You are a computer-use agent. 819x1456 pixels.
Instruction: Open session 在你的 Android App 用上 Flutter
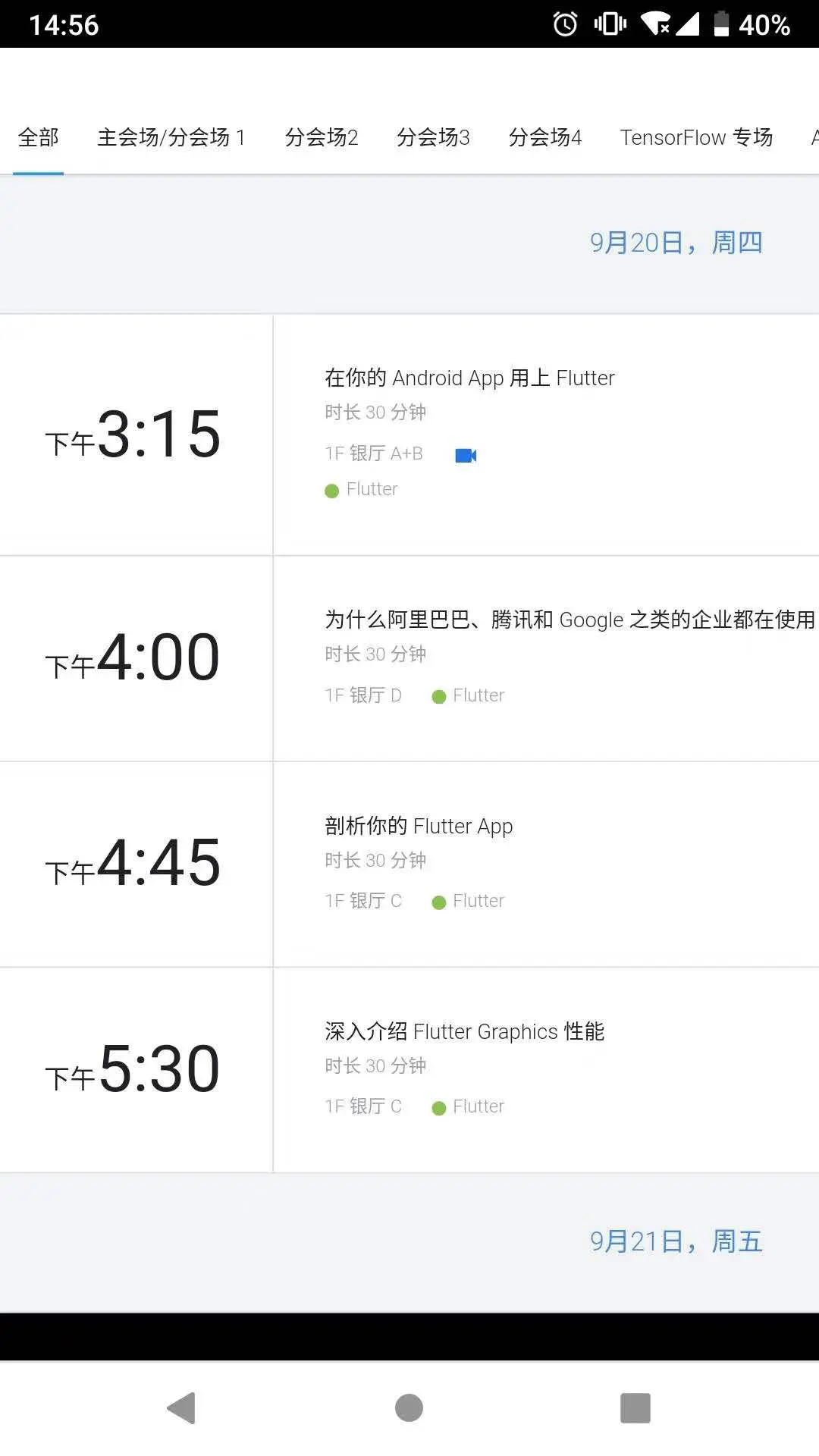469,378
